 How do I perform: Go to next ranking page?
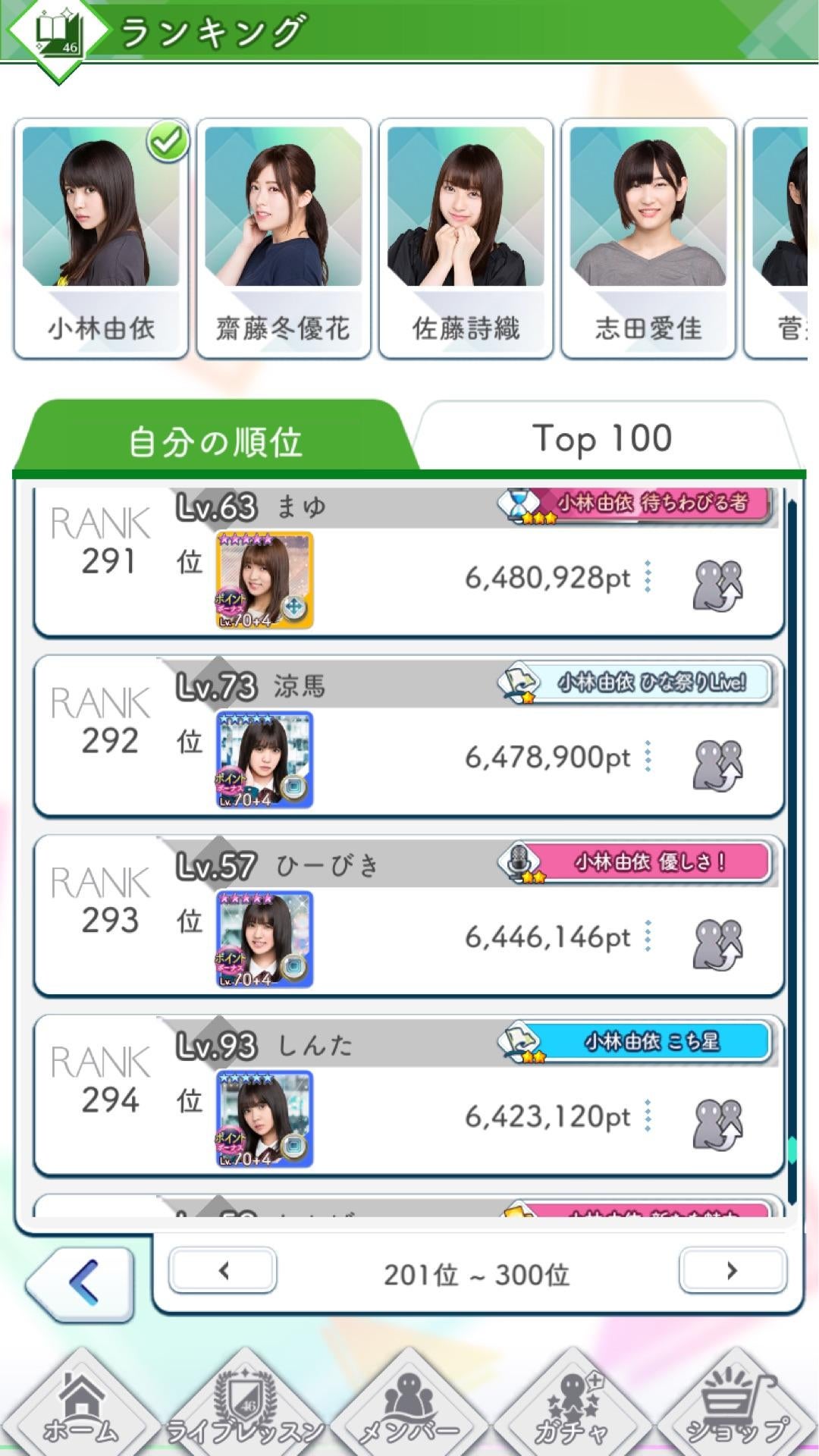point(732,1270)
